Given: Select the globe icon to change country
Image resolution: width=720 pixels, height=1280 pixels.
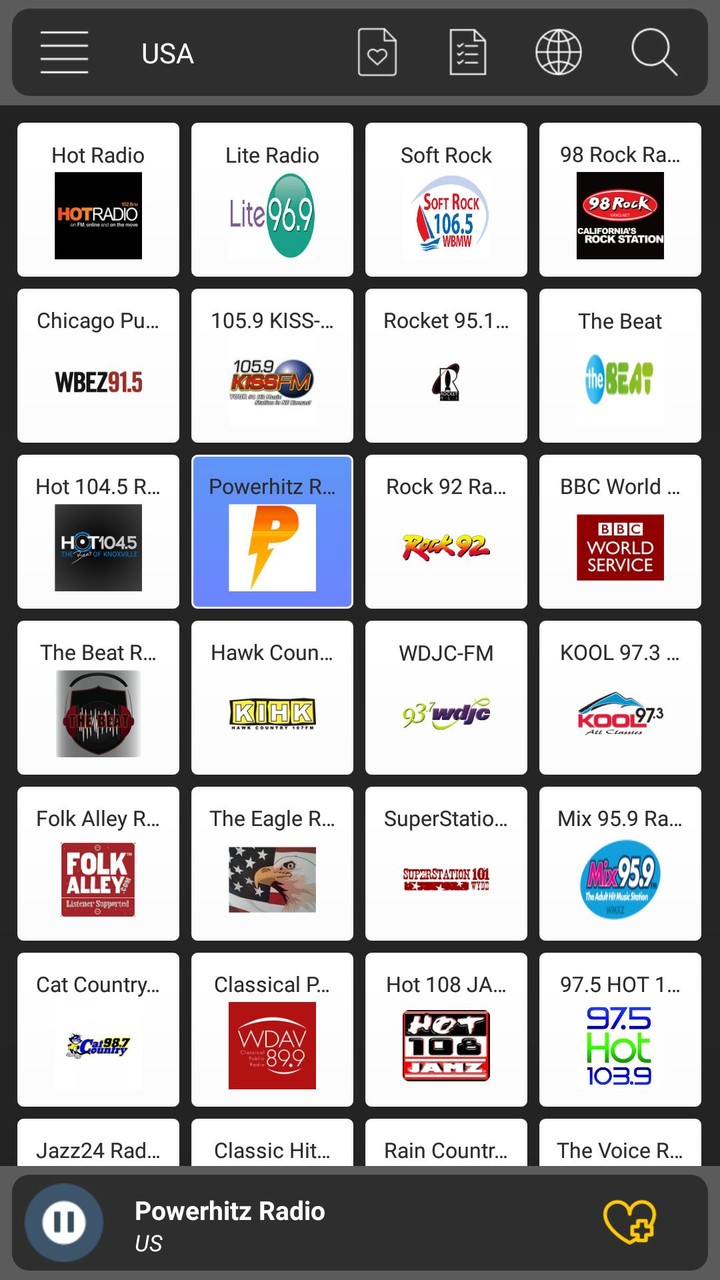Looking at the screenshot, I should pos(558,52).
